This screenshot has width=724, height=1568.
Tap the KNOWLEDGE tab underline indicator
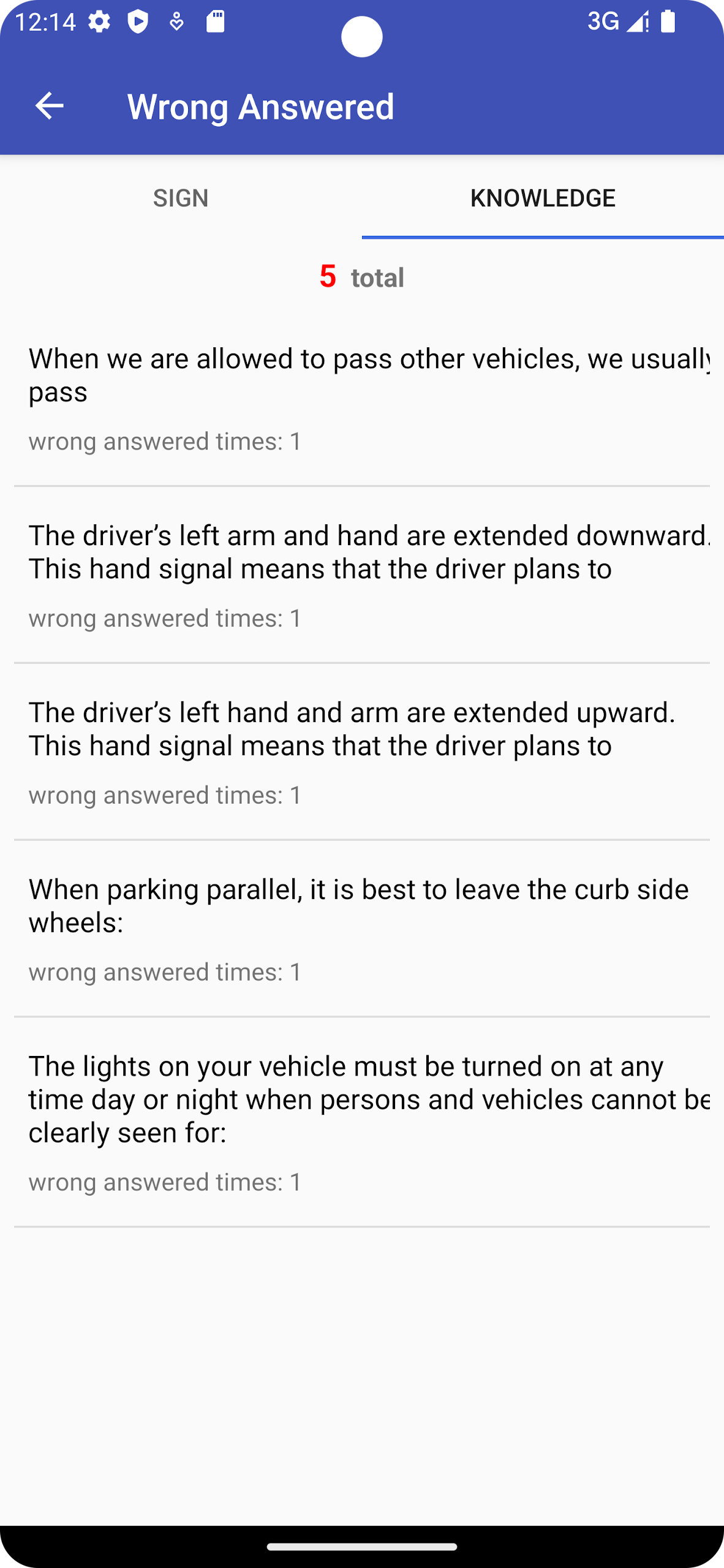point(543,235)
